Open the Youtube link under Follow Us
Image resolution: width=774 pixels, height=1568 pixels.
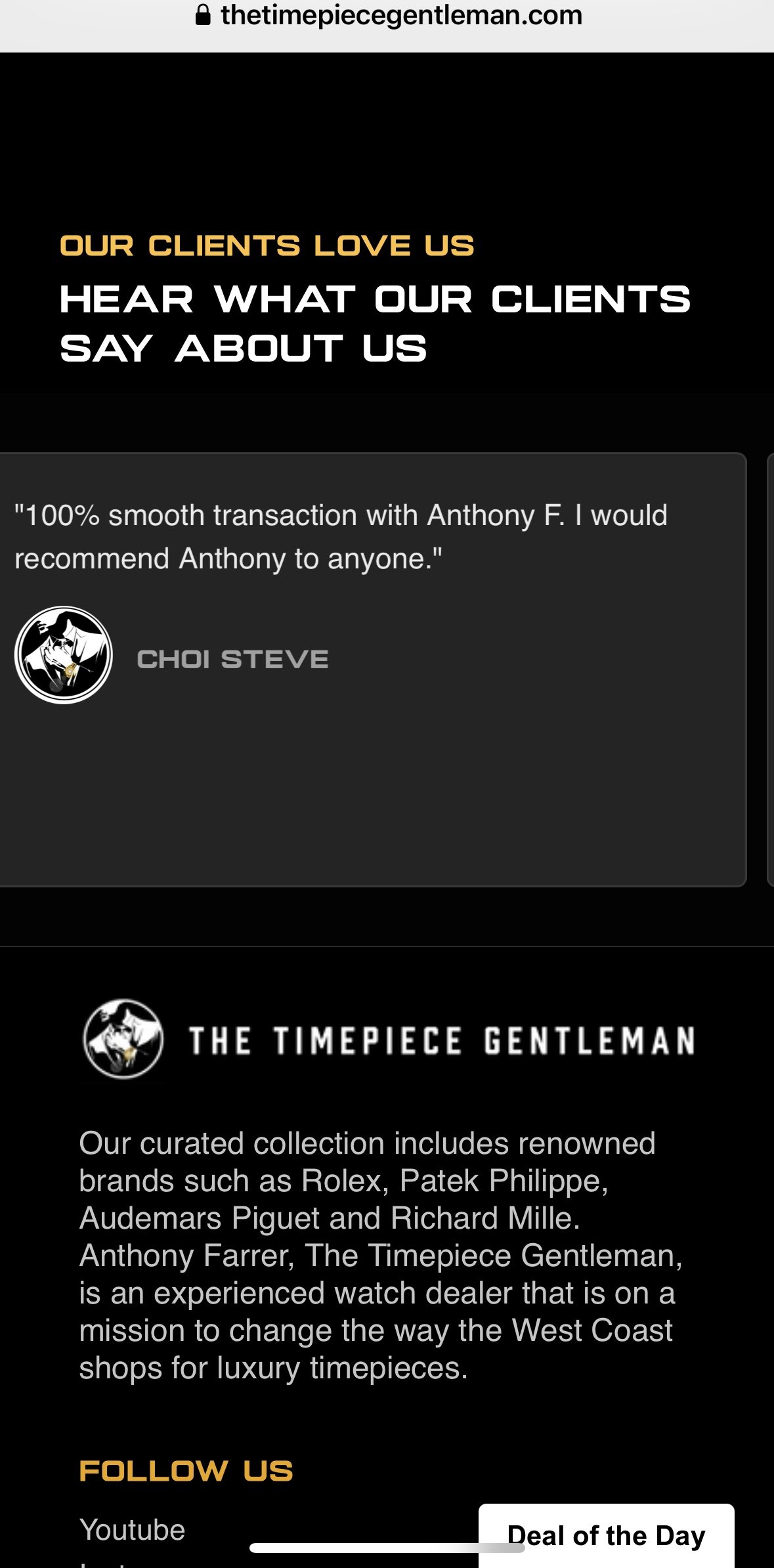click(132, 1530)
